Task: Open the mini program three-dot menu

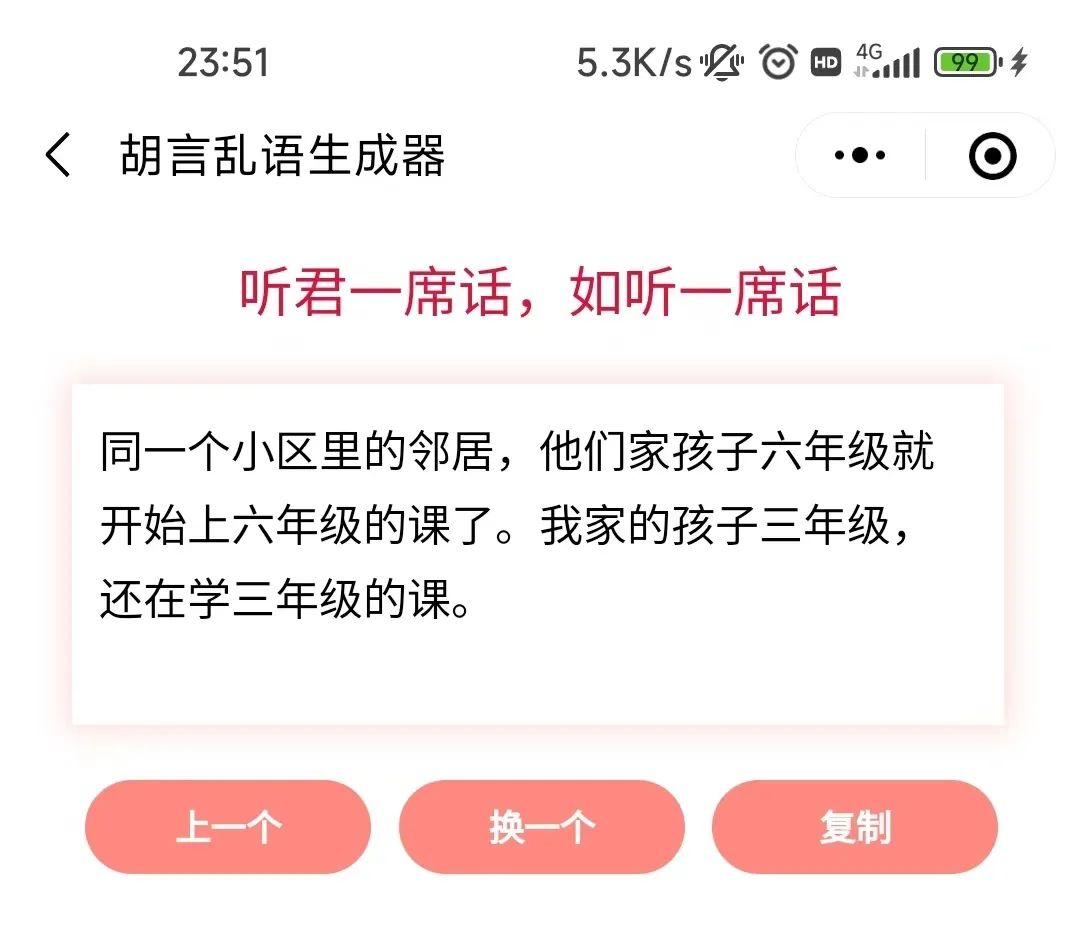Action: click(860, 156)
